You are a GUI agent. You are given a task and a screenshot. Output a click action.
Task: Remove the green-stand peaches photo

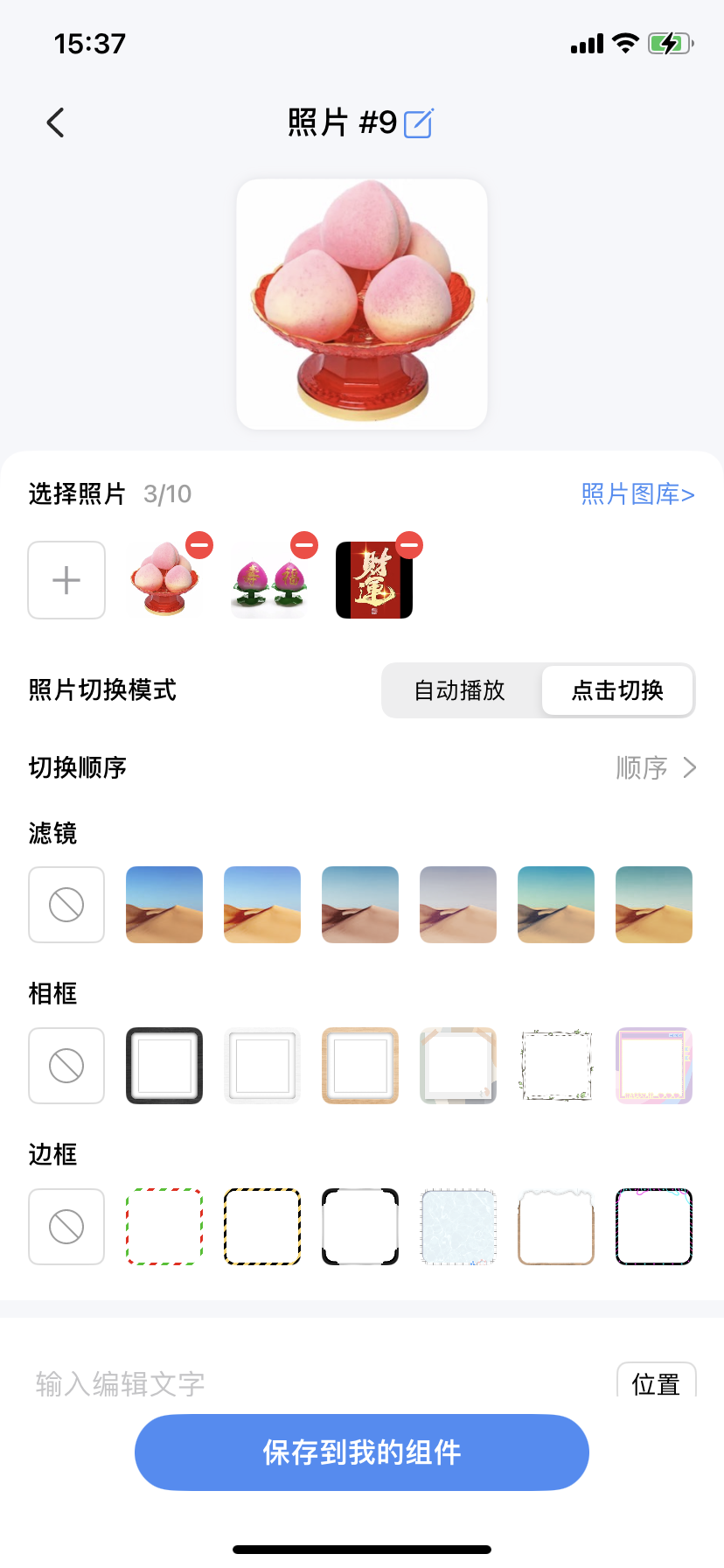click(304, 545)
